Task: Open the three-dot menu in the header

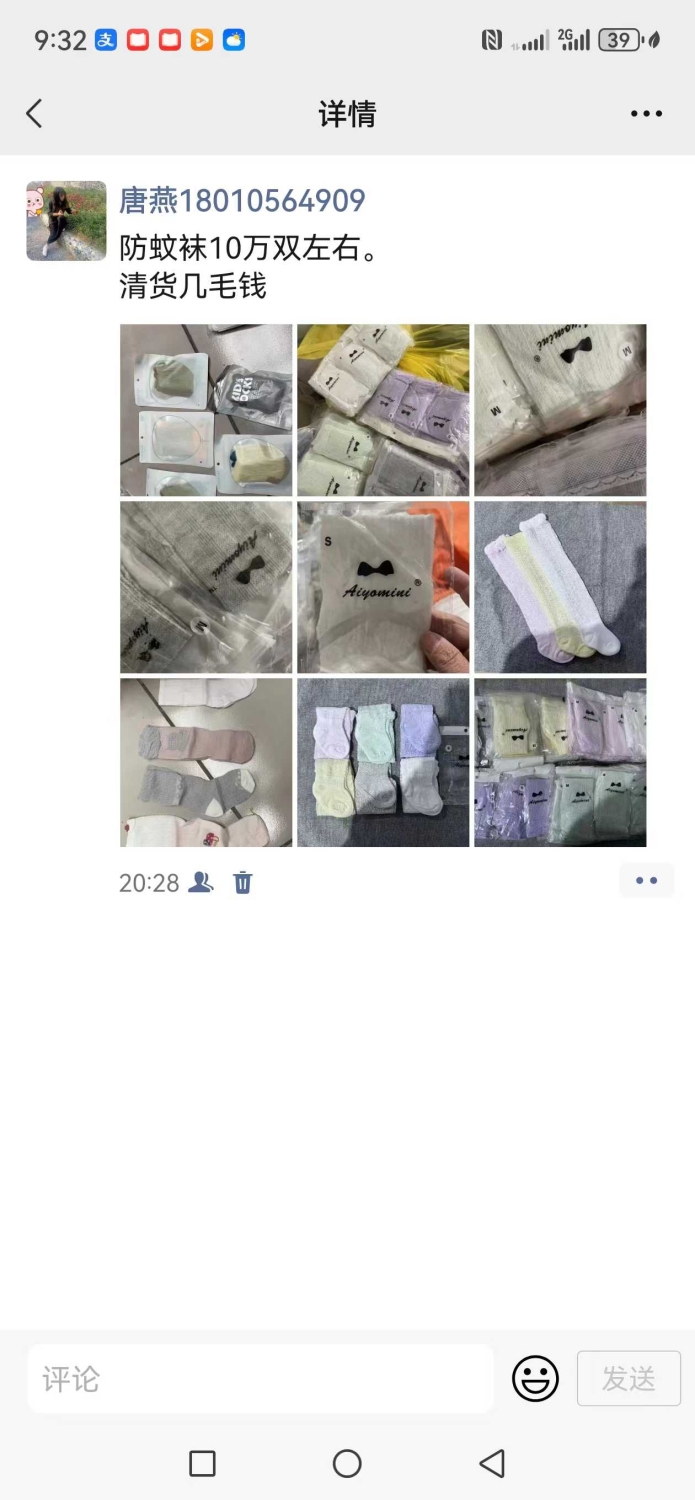Action: pos(646,114)
